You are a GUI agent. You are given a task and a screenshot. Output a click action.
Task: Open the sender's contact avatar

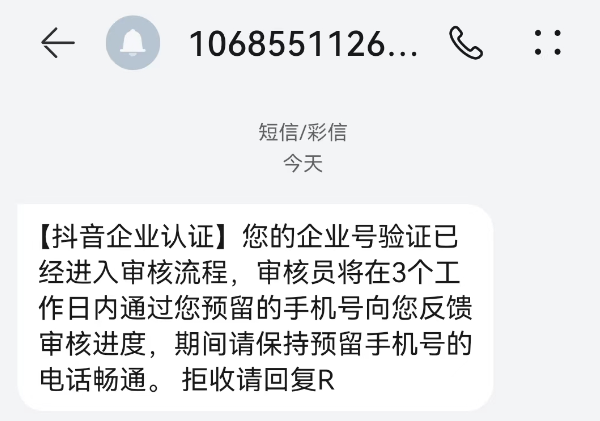tap(132, 42)
